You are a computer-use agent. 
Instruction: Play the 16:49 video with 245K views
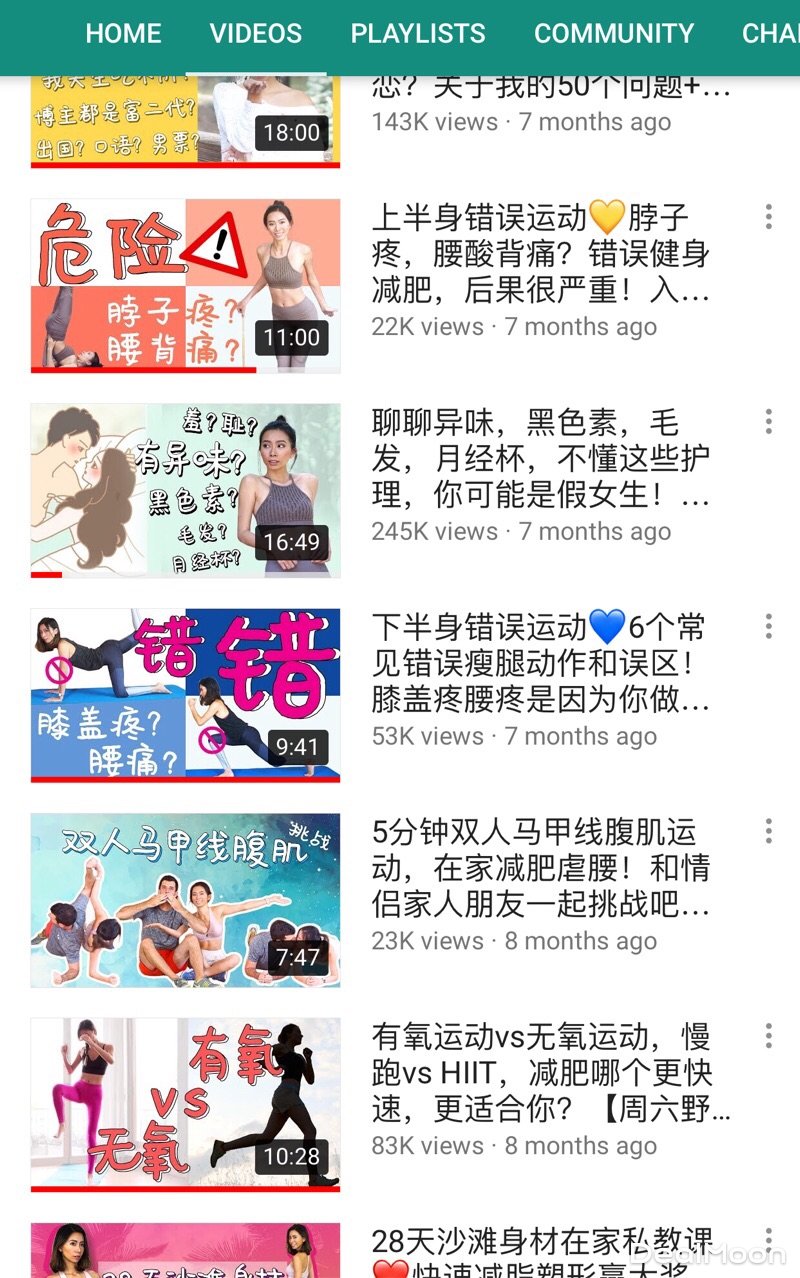(x=185, y=490)
